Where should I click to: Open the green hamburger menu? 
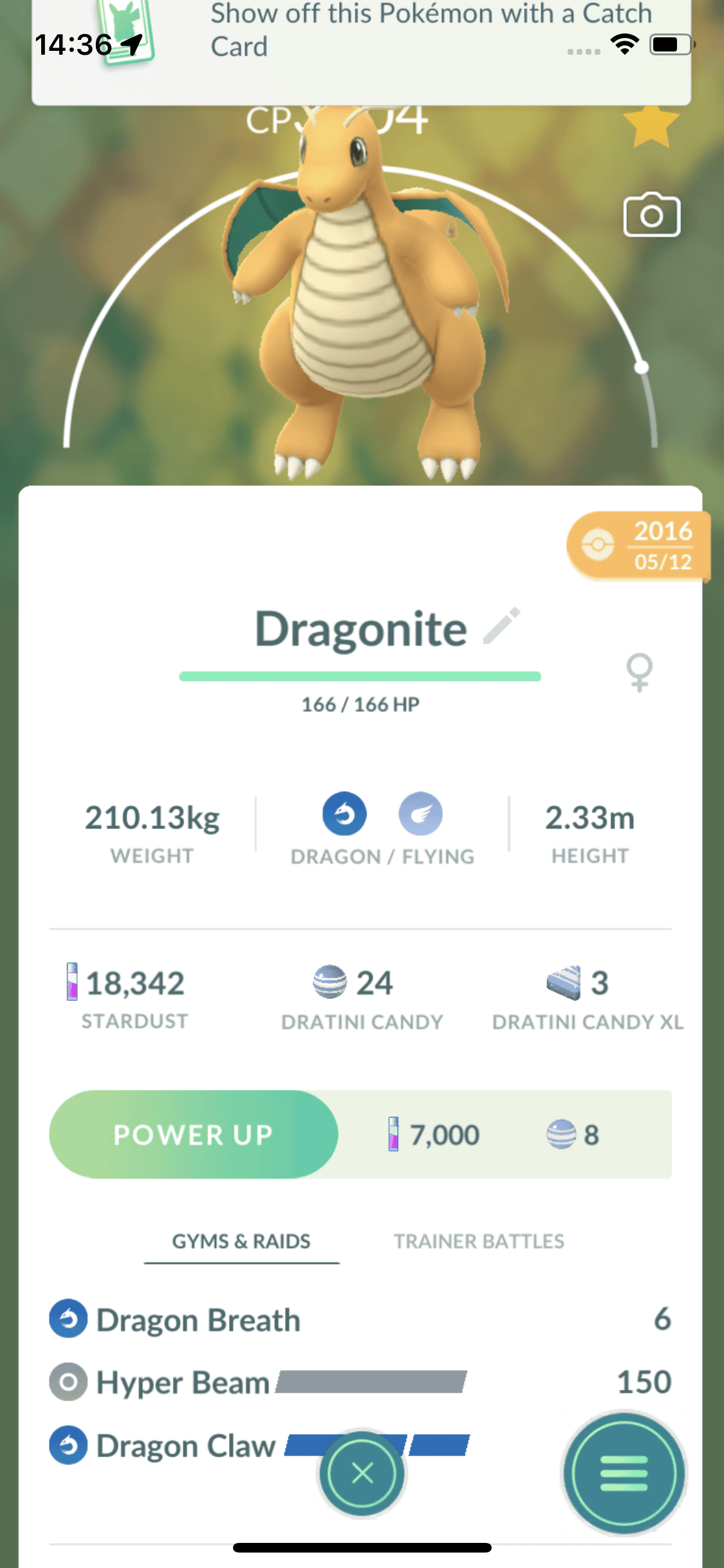(x=624, y=1473)
